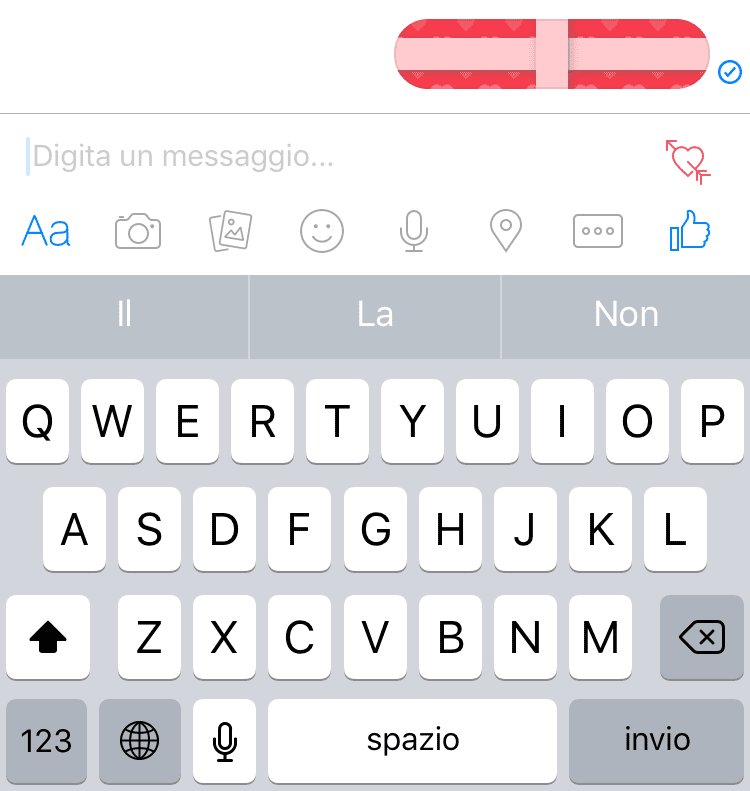
Task: Choose the 'Il' word suggestion
Action: pos(124,315)
